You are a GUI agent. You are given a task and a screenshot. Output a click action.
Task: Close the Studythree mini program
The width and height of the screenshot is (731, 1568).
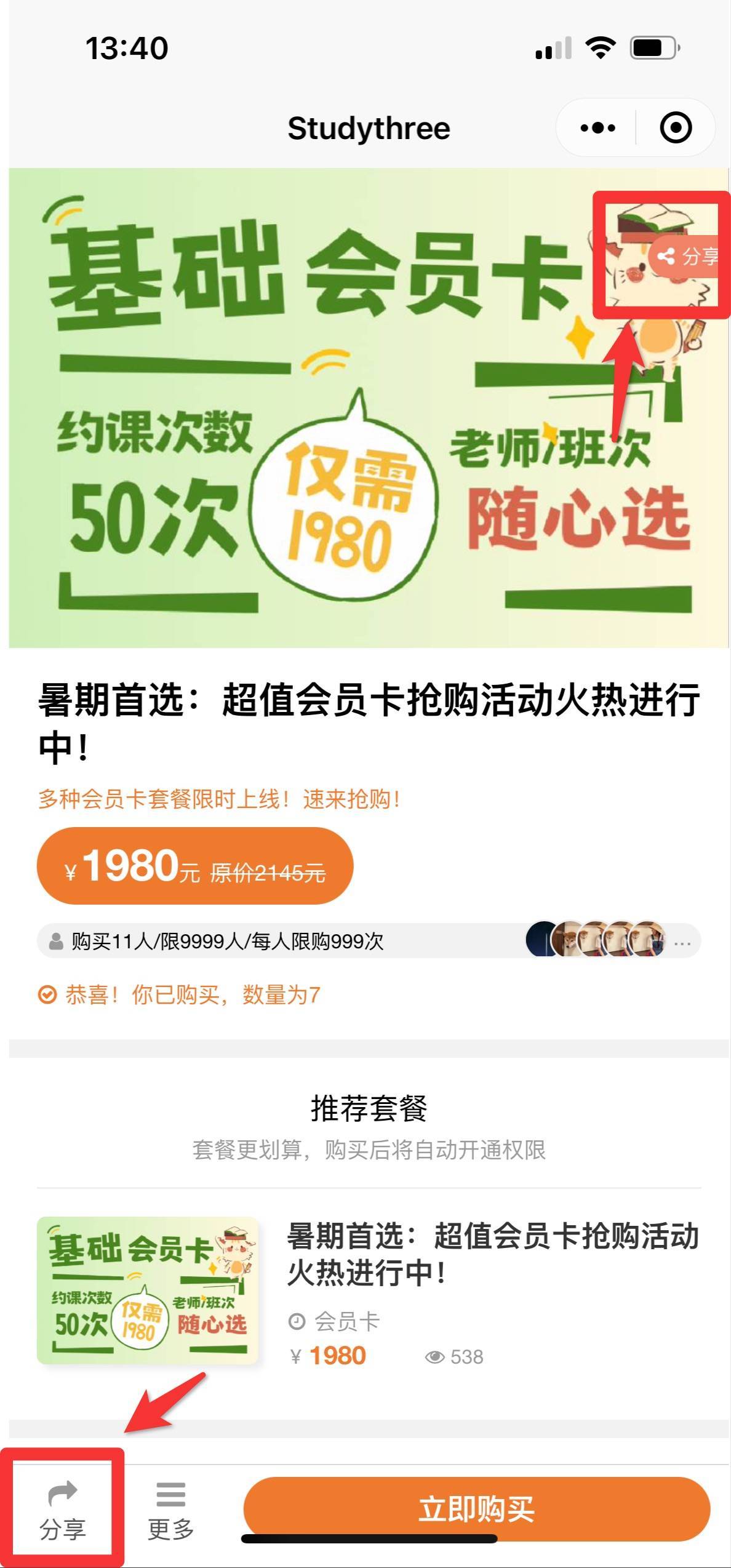[675, 128]
